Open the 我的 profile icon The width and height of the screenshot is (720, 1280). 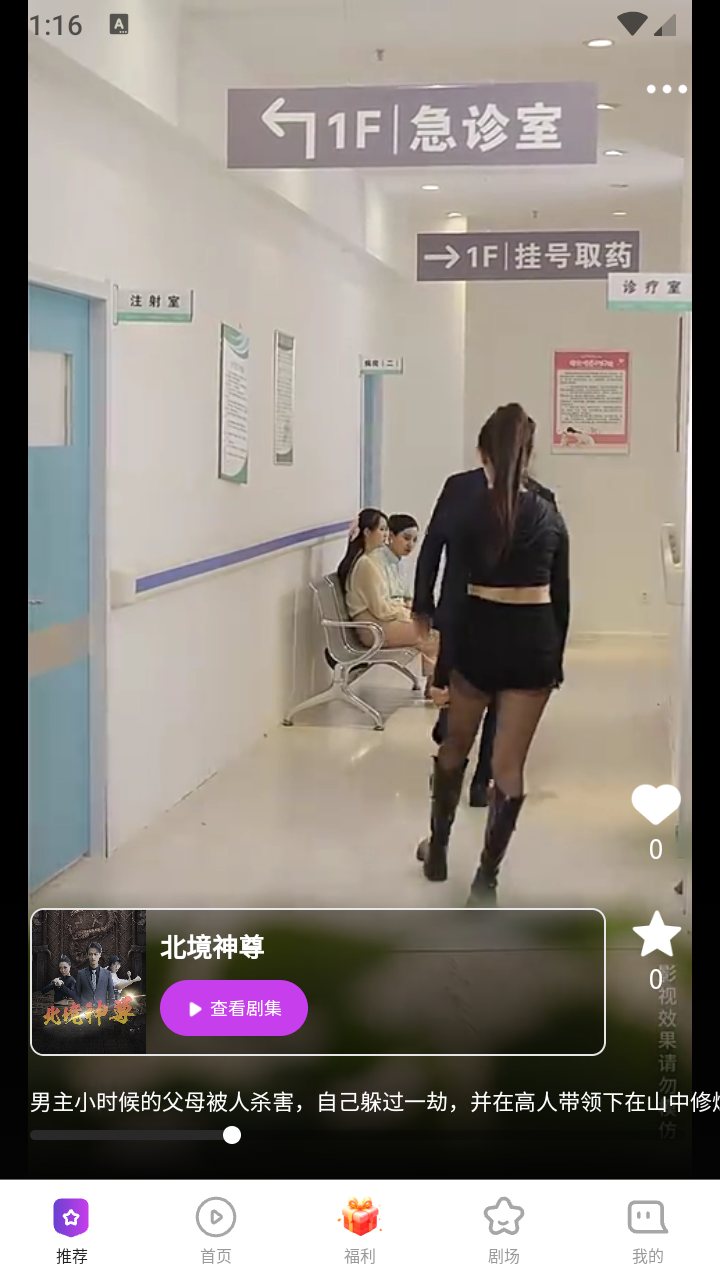(647, 1215)
